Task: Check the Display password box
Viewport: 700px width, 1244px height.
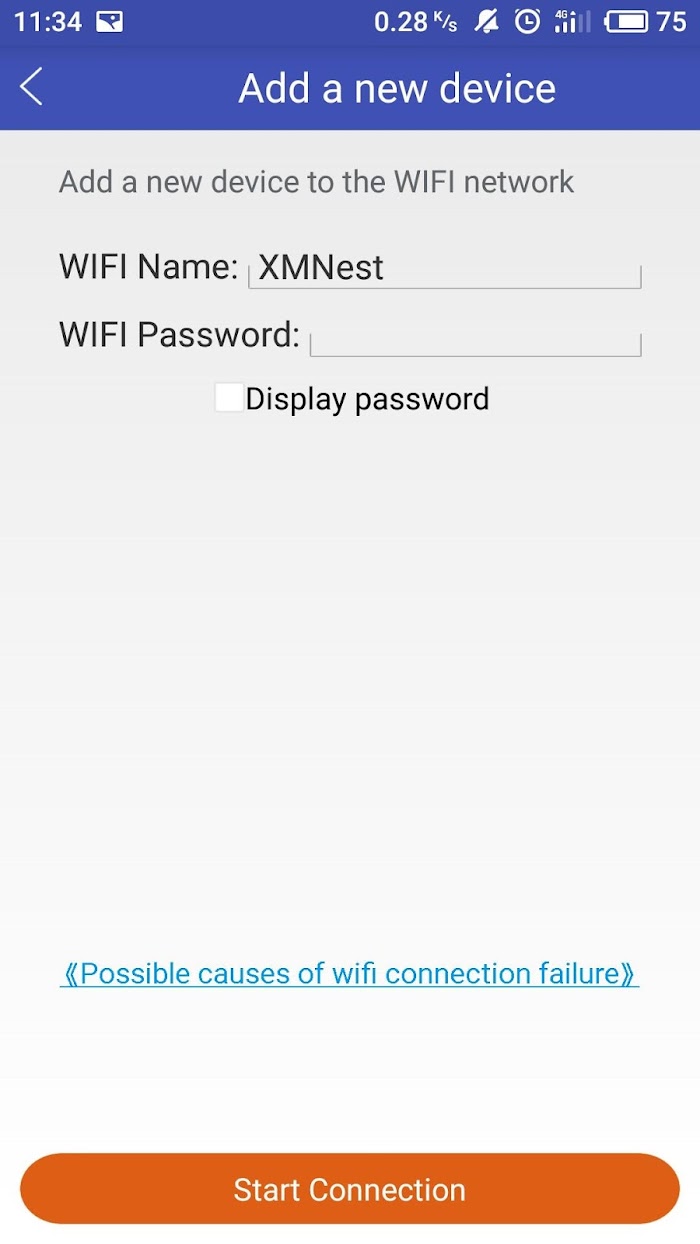Action: (x=229, y=398)
